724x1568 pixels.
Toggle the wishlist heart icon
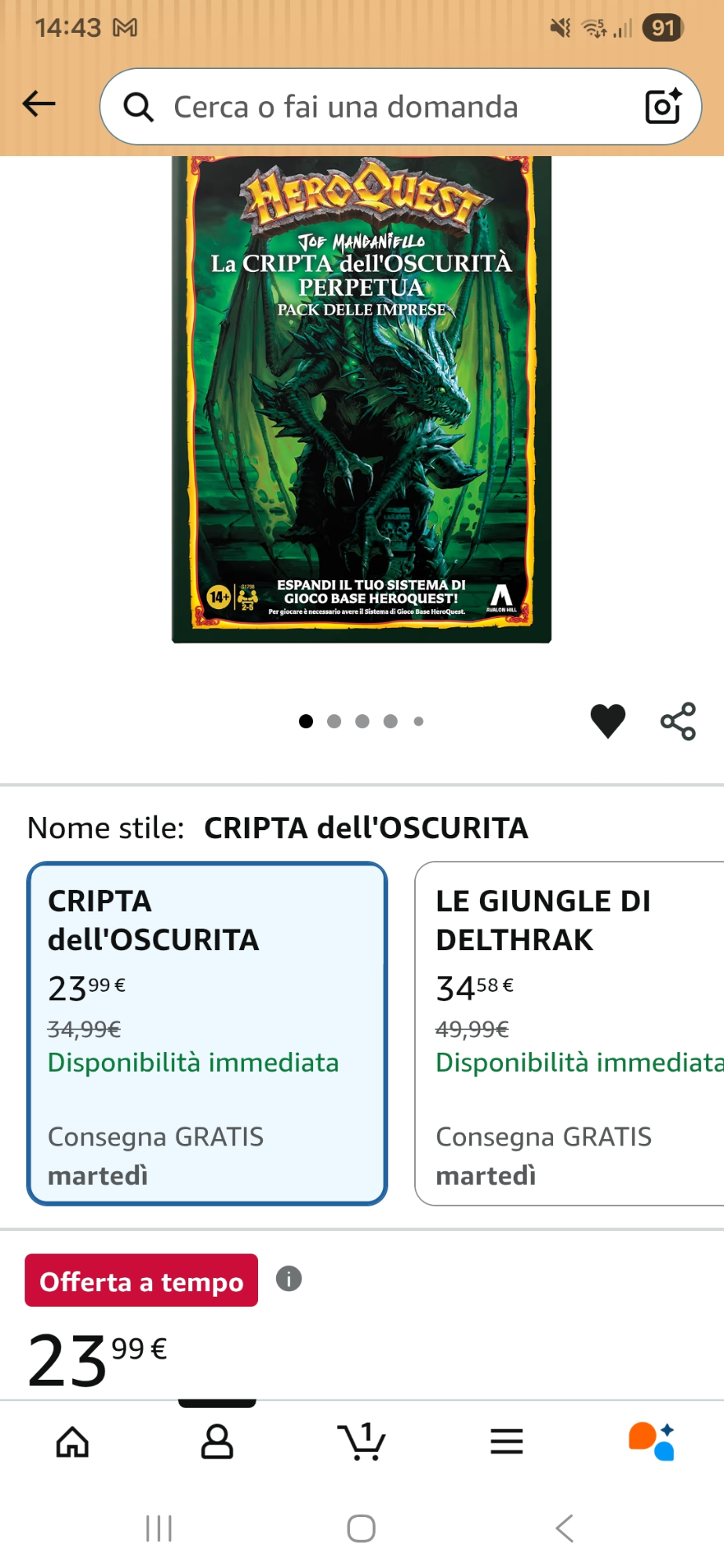[608, 720]
